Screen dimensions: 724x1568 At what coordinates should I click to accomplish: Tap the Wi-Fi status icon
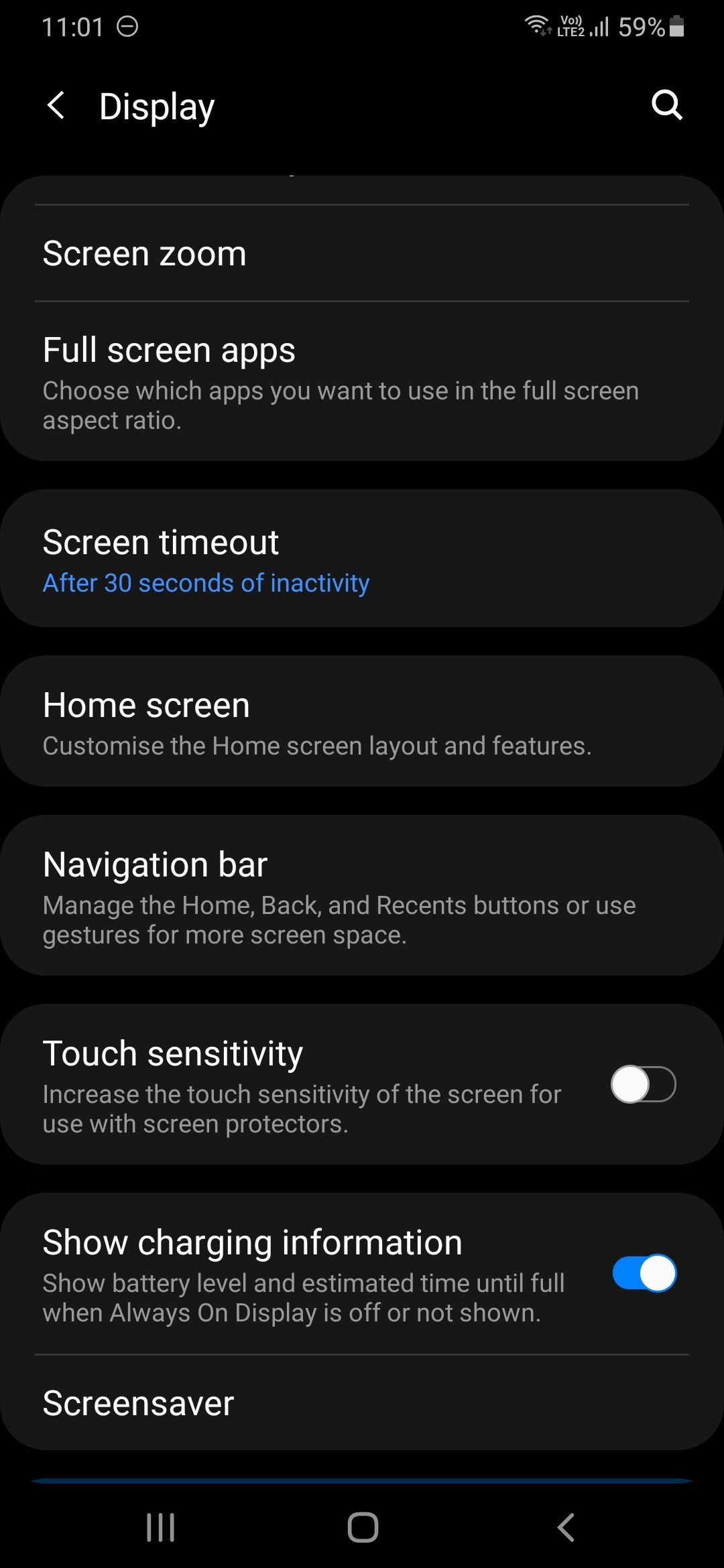point(536,25)
